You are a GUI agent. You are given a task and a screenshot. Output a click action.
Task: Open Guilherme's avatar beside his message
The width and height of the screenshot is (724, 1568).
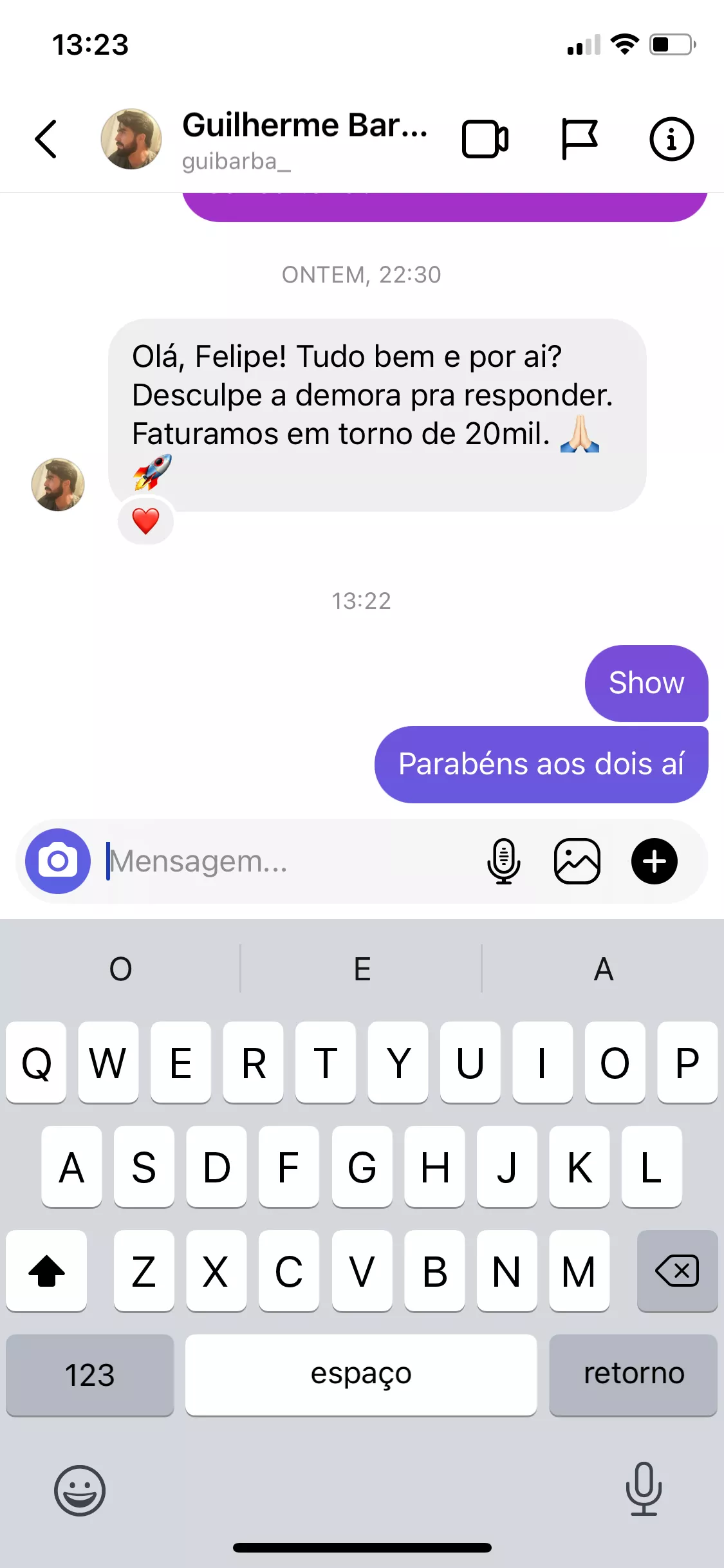(x=58, y=485)
